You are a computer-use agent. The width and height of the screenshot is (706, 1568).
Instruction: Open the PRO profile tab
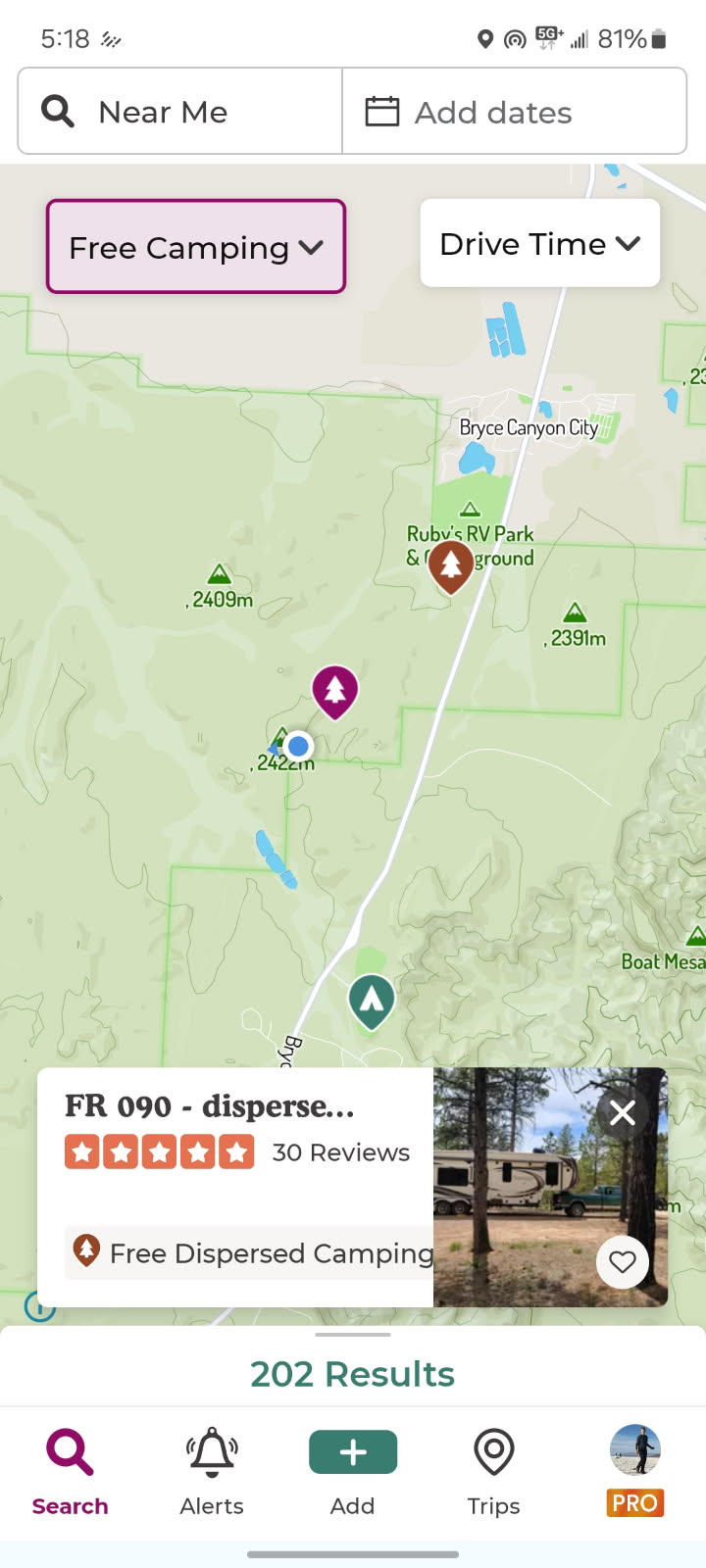(635, 1470)
